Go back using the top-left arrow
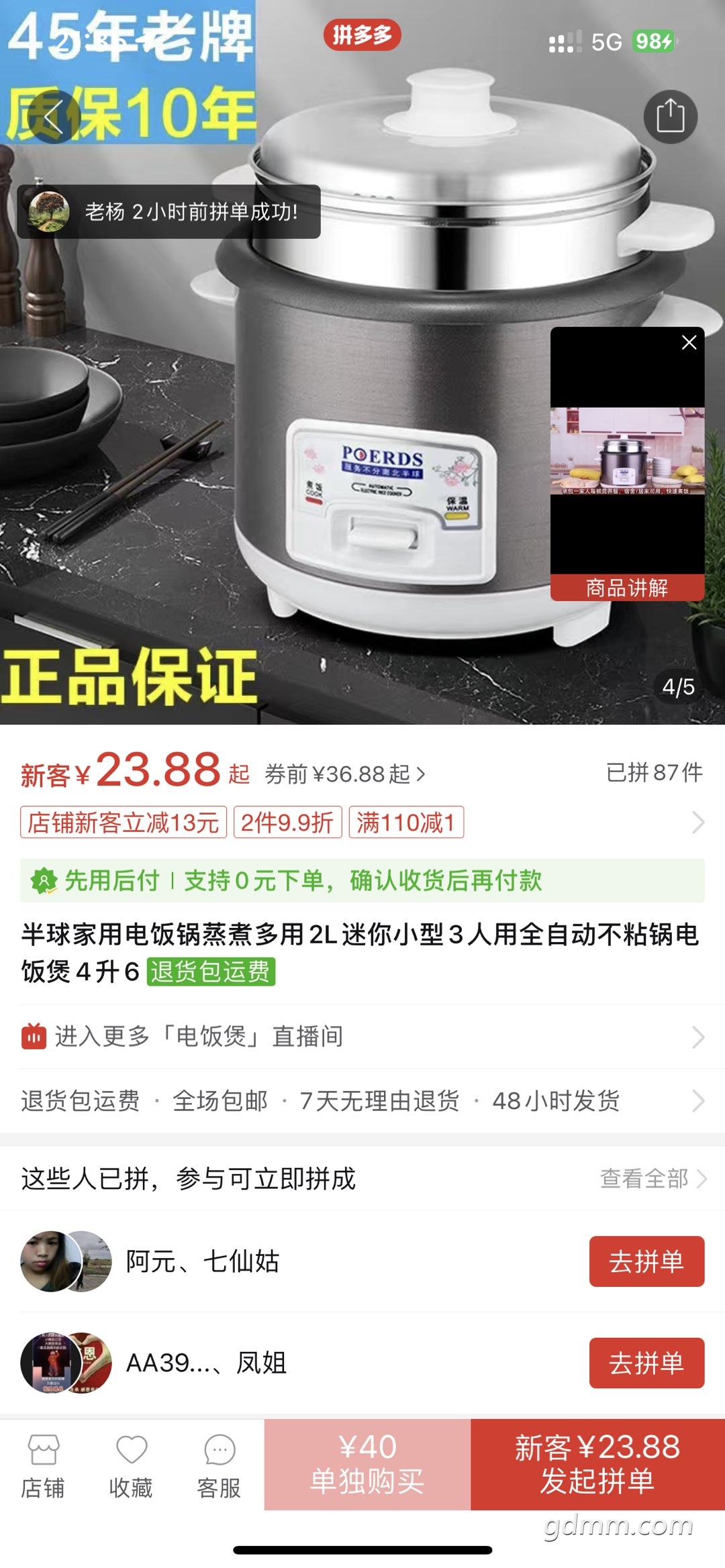Viewport: 725px width, 1568px height. (x=54, y=117)
